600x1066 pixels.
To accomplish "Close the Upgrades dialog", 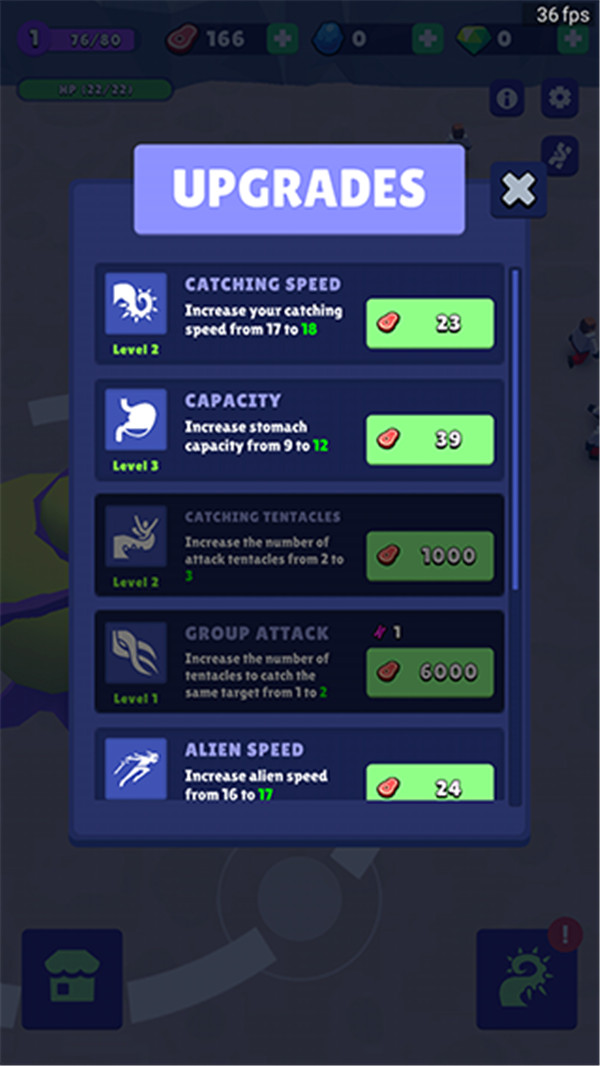I will [518, 190].
